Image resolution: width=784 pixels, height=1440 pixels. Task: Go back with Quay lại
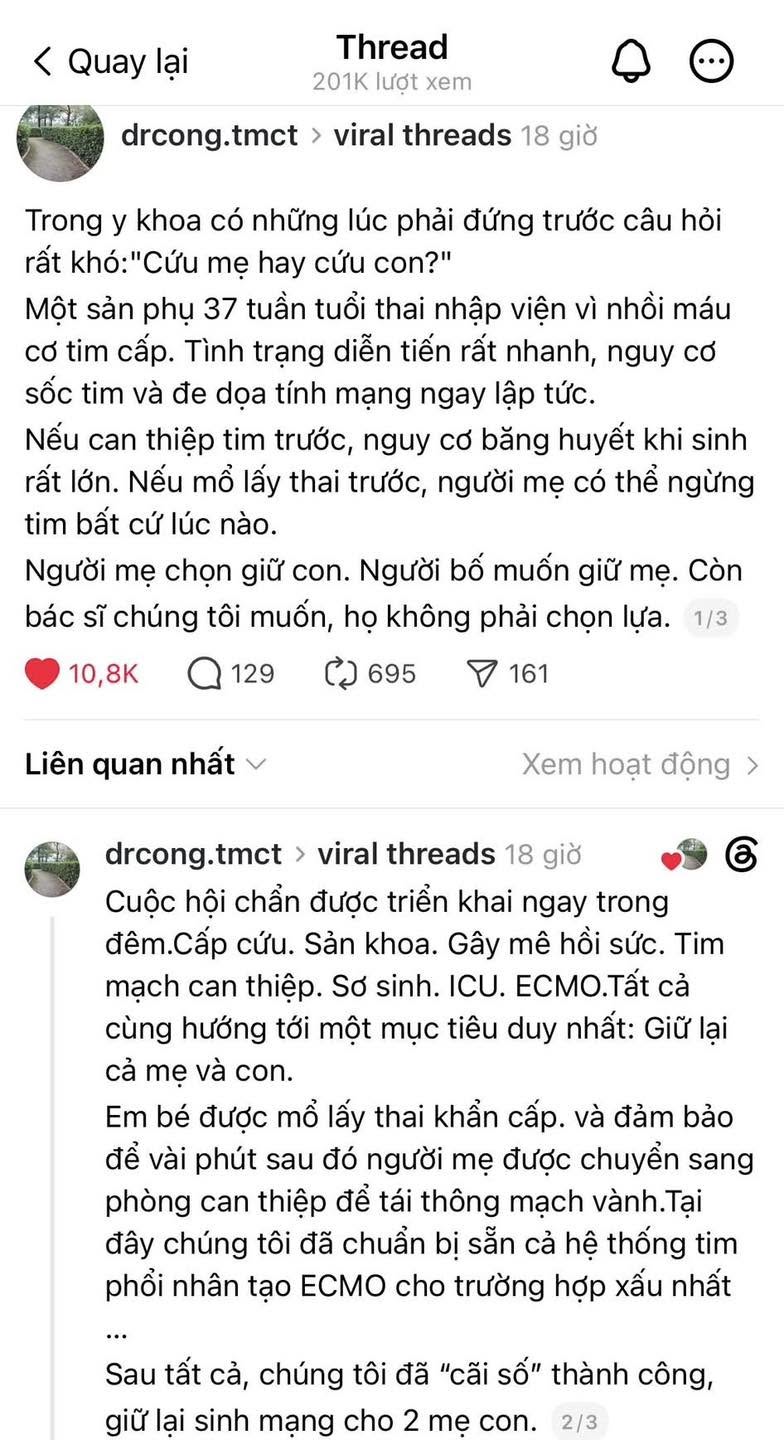[x=110, y=62]
